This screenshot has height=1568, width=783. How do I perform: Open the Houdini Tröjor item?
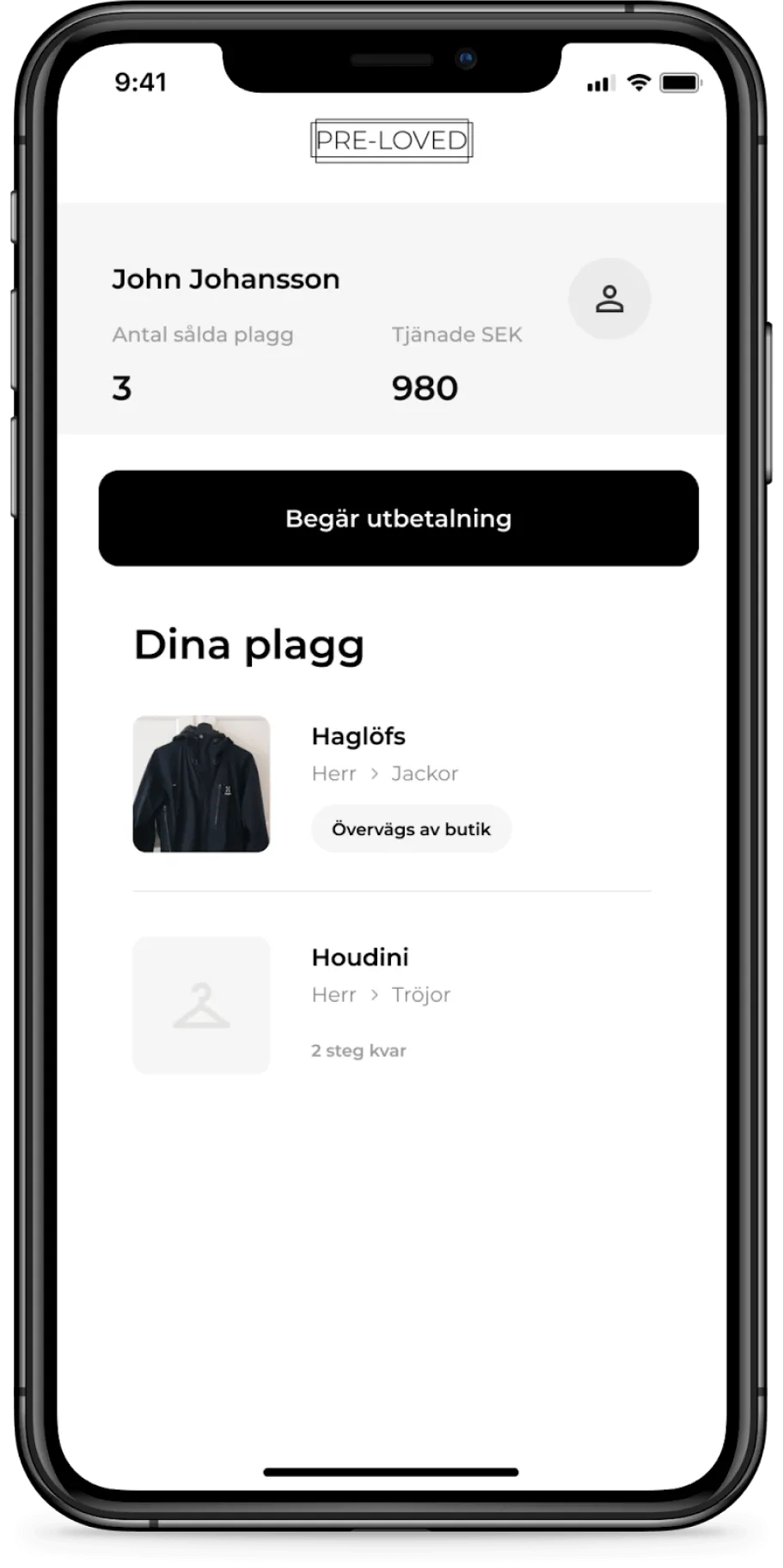click(359, 957)
